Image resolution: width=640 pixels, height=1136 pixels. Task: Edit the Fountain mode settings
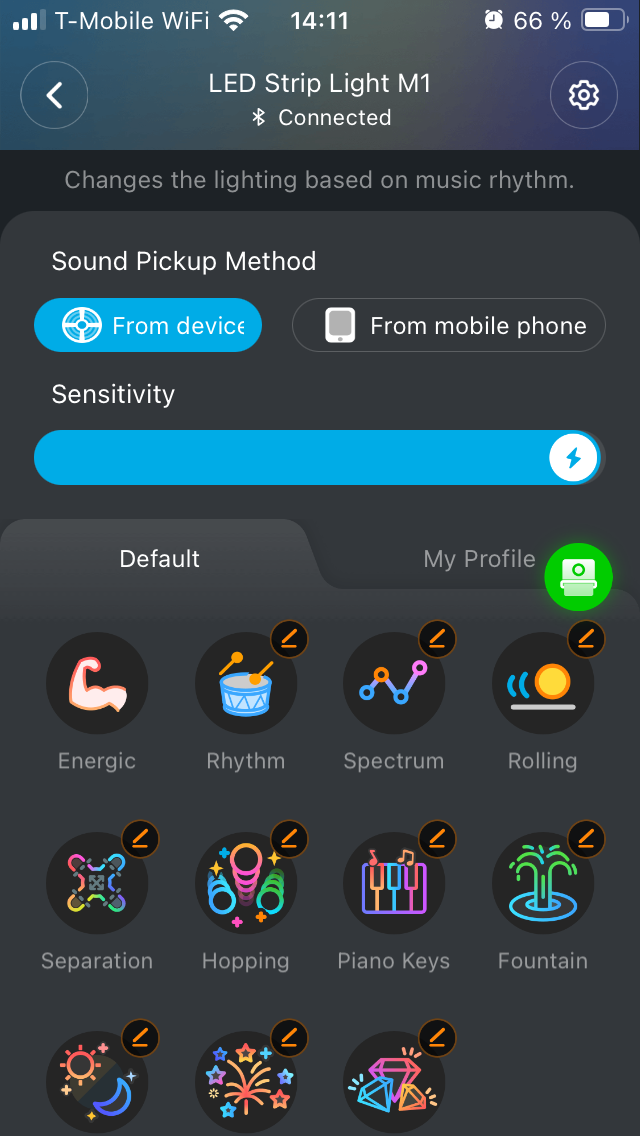coord(585,837)
